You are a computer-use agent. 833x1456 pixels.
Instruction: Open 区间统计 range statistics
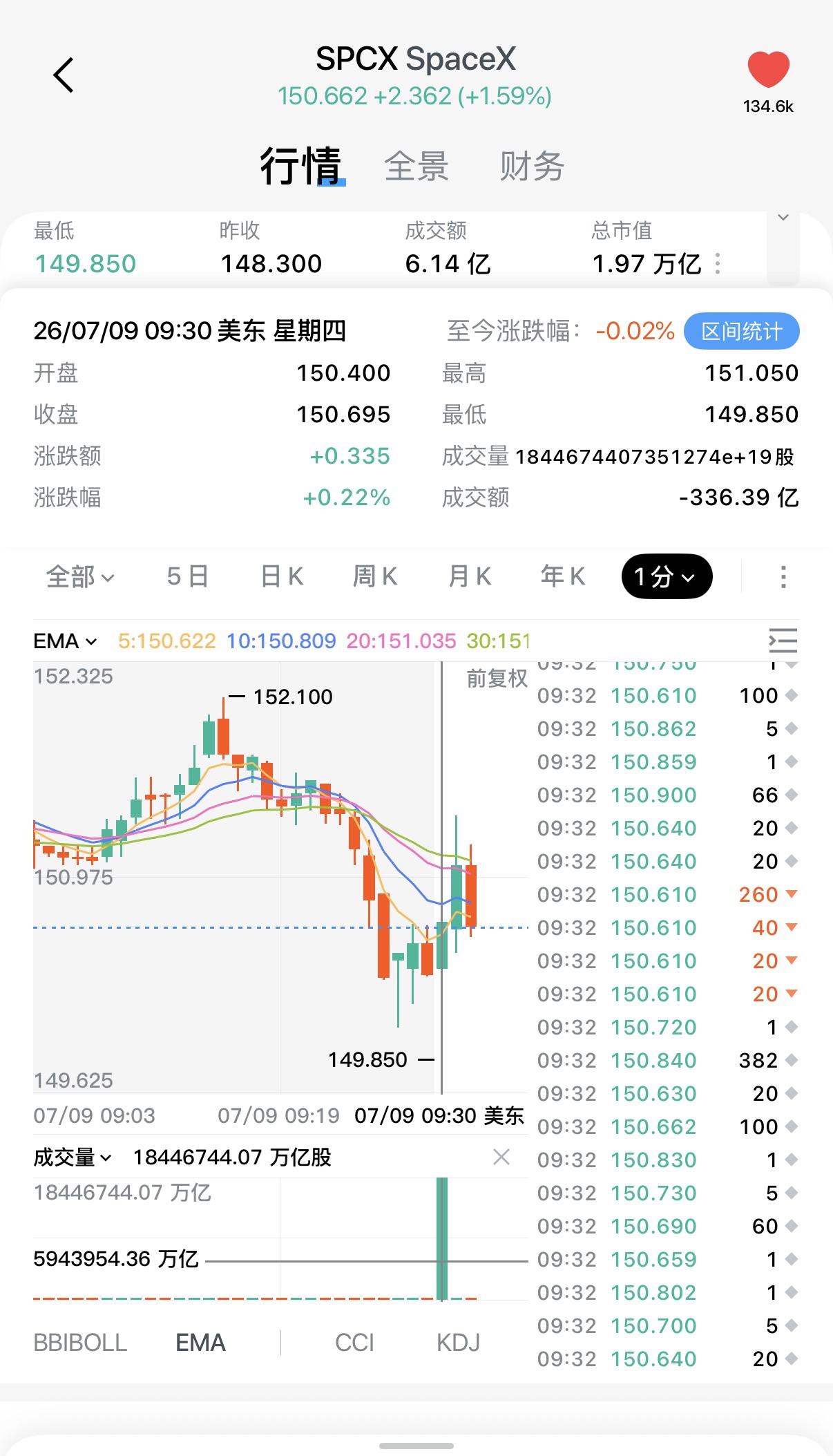coord(742,331)
